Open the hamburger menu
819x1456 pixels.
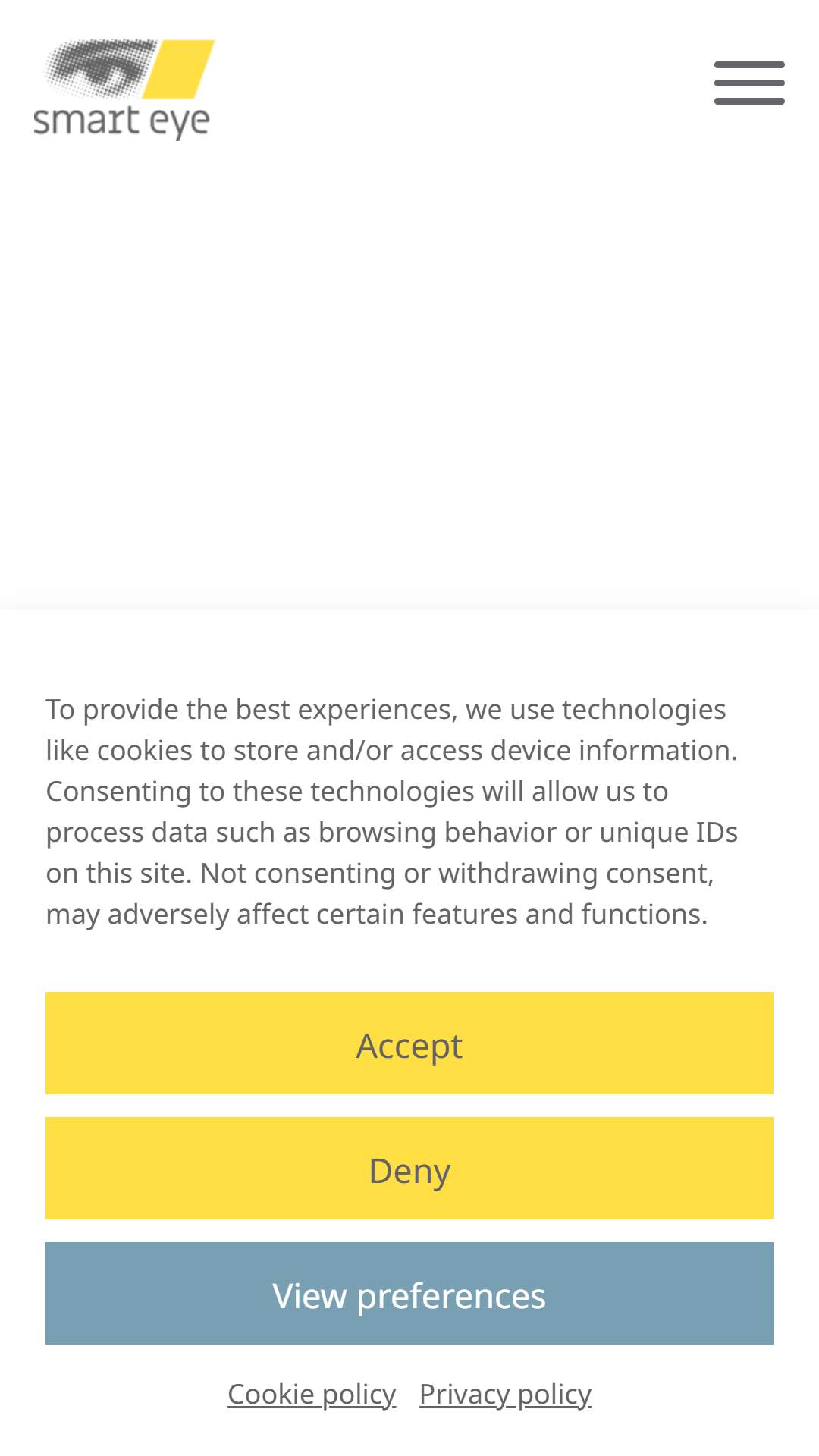coord(749,83)
